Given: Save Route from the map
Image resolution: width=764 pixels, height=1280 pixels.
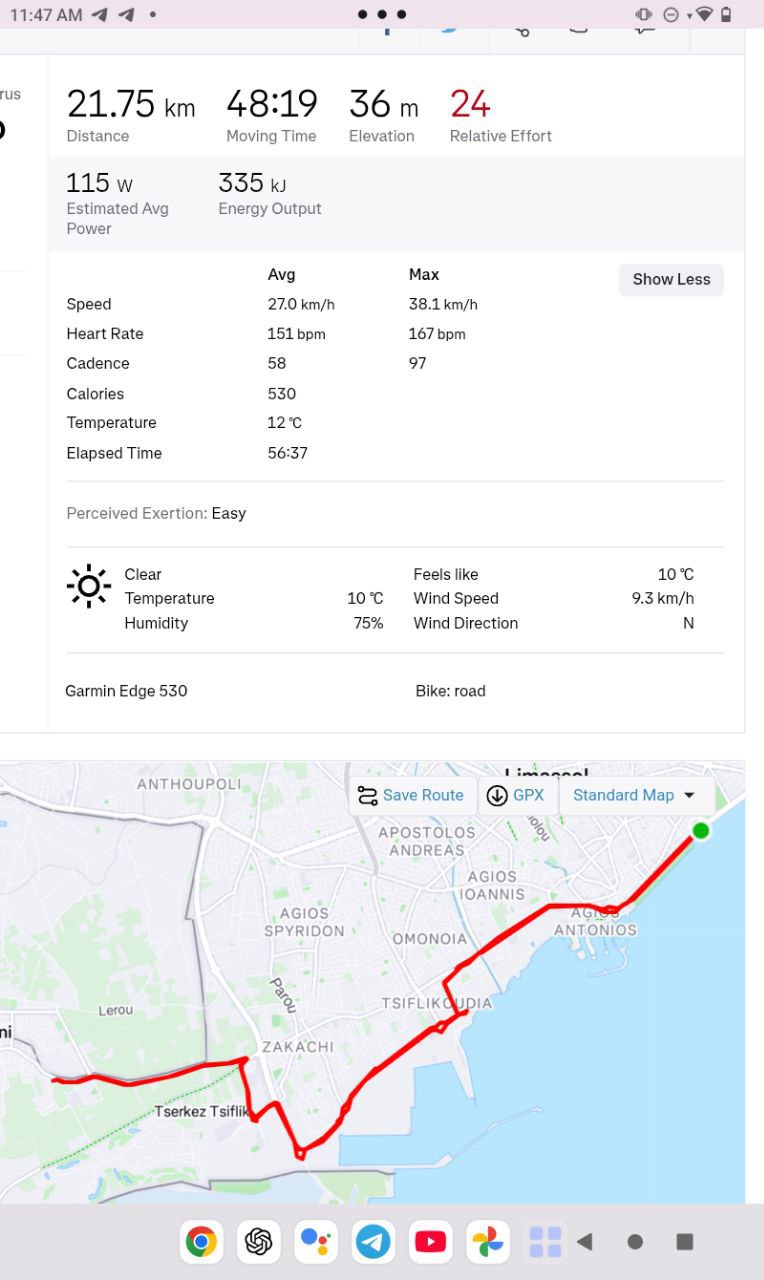Looking at the screenshot, I should pyautogui.click(x=412, y=795).
